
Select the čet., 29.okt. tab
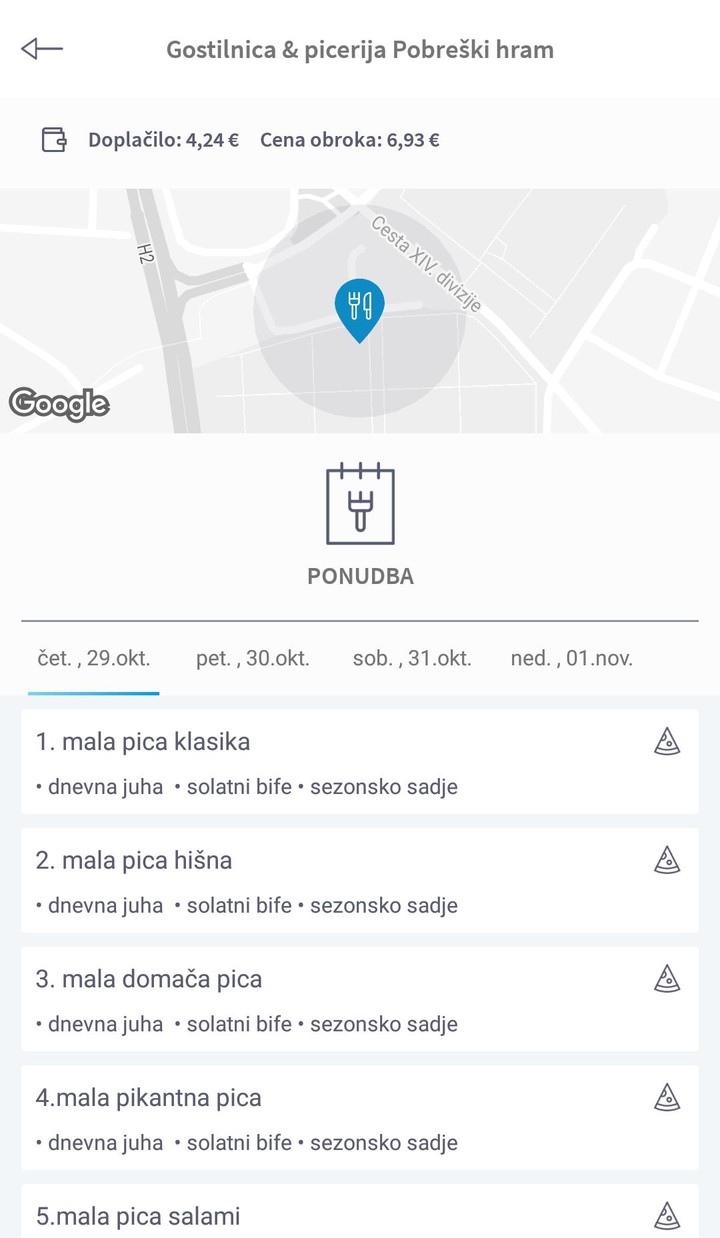click(94, 658)
